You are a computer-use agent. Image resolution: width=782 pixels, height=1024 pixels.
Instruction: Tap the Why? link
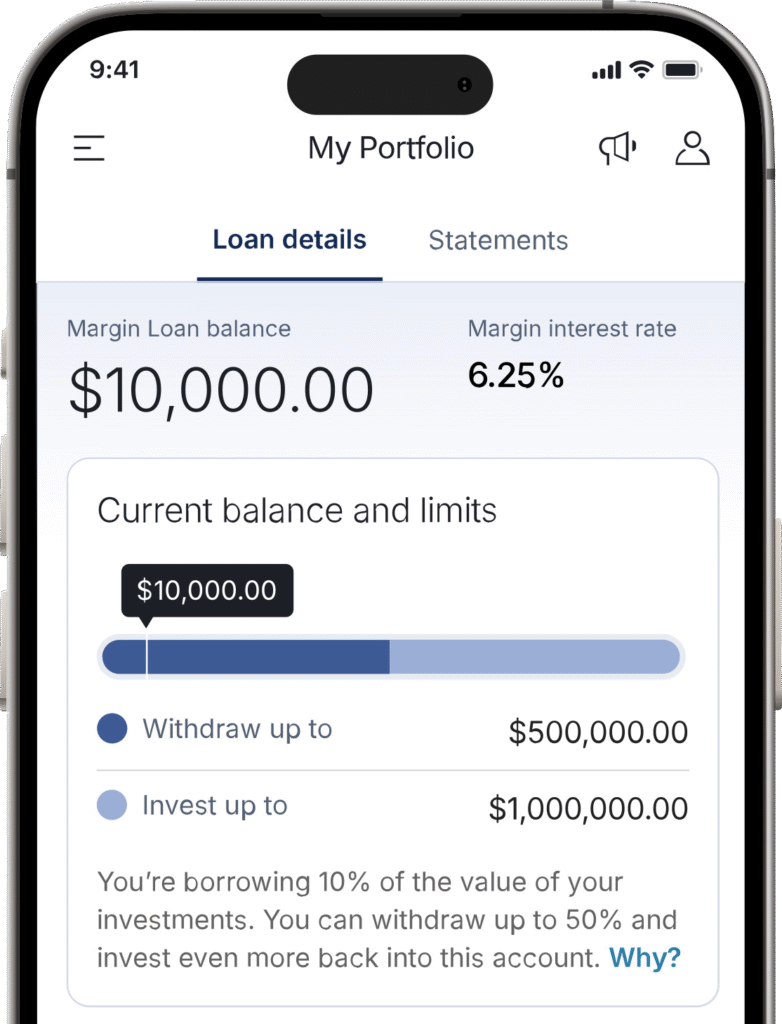tap(645, 957)
